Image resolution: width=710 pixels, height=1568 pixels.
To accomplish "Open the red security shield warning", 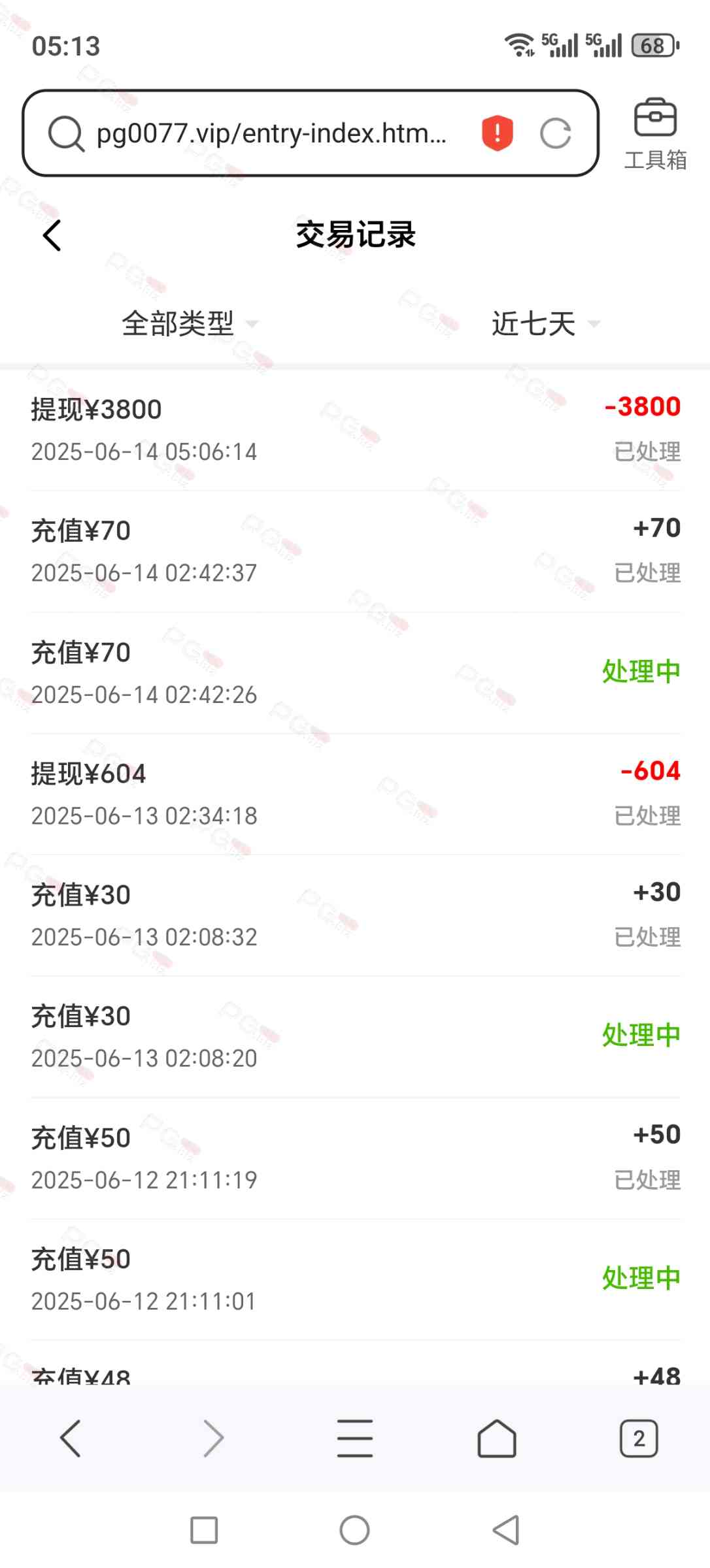I will tap(498, 133).
